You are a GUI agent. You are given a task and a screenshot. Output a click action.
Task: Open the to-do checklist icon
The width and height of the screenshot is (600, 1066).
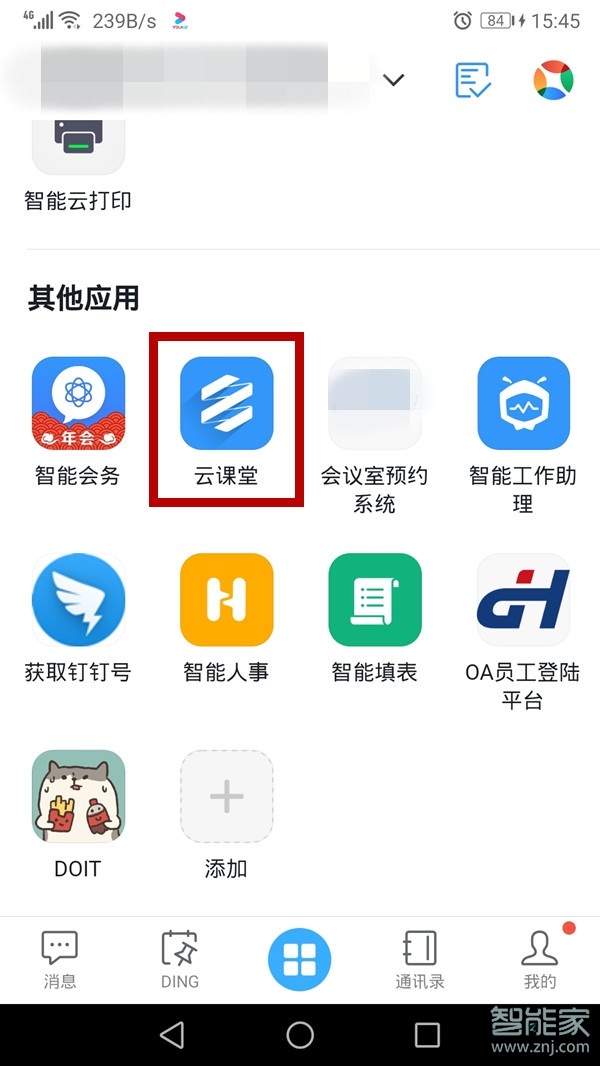click(x=473, y=80)
